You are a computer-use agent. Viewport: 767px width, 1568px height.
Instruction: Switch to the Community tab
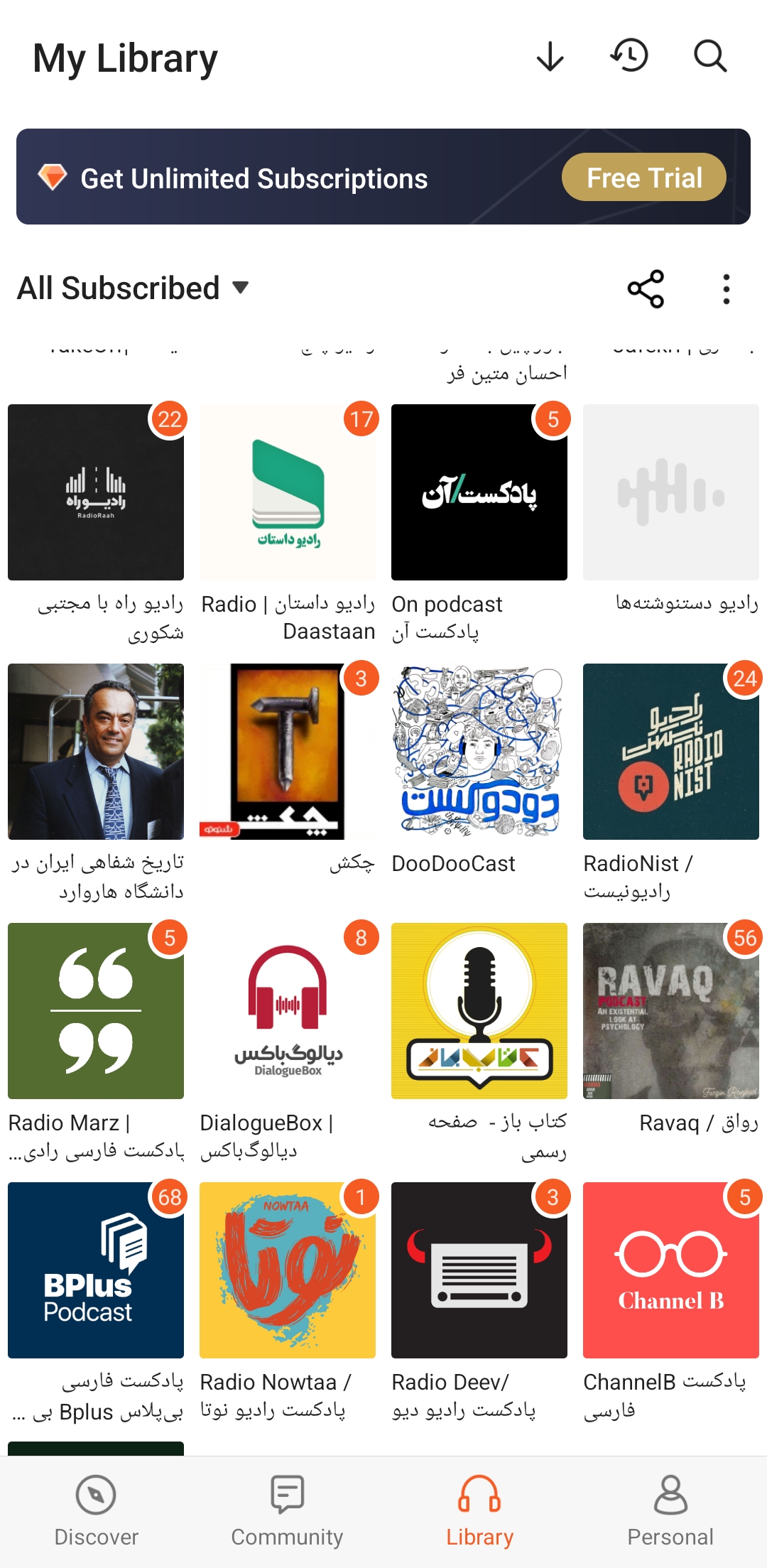coord(288,1511)
